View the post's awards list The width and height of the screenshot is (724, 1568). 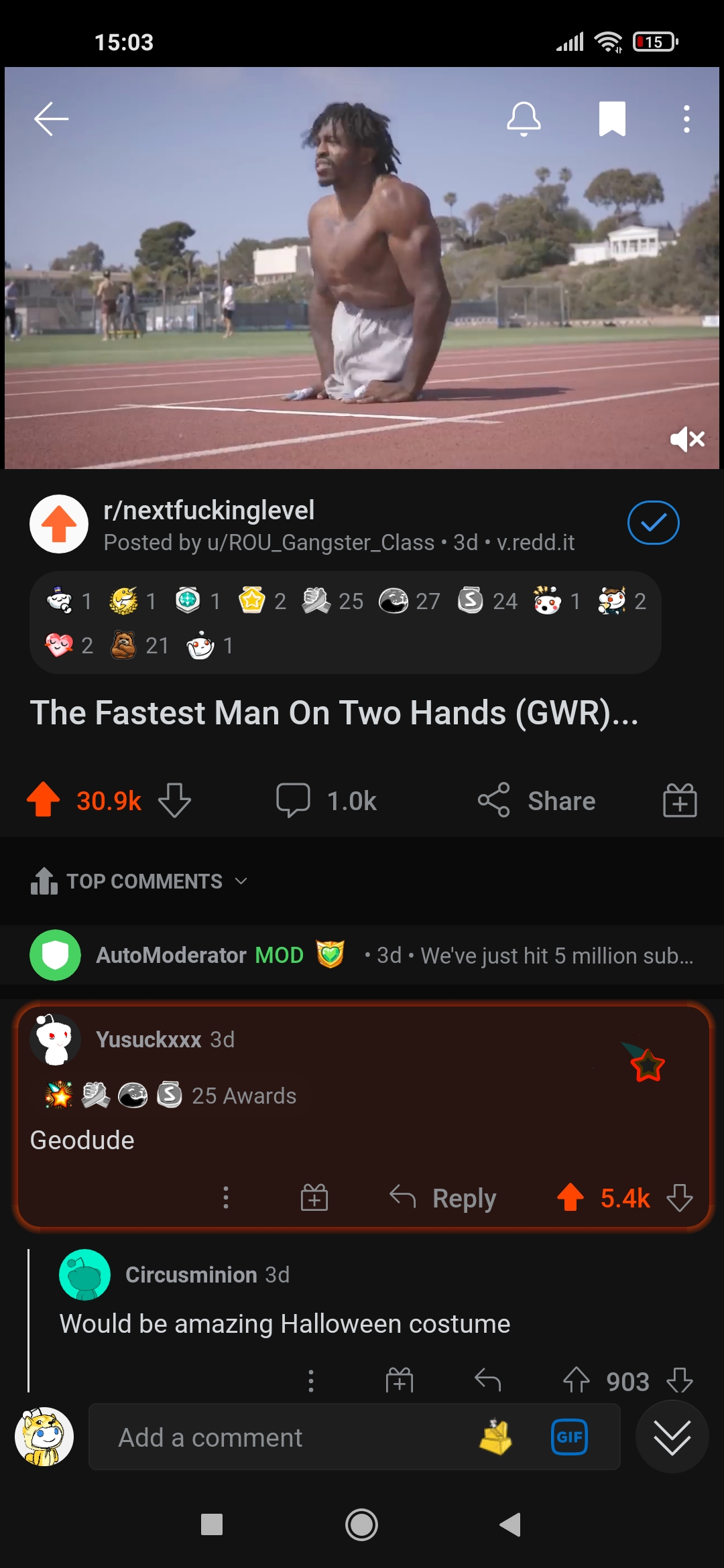pos(345,623)
